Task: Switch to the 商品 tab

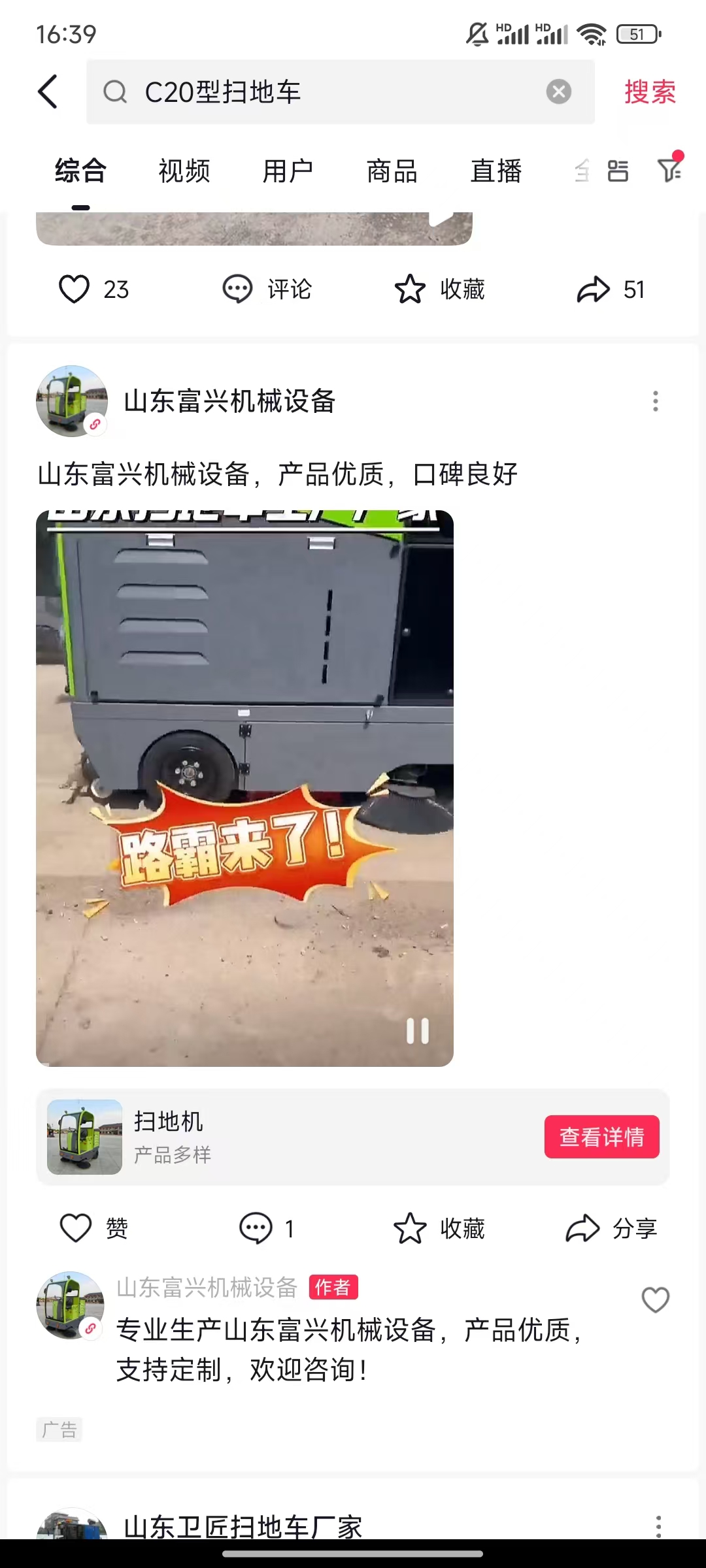Action: point(392,171)
